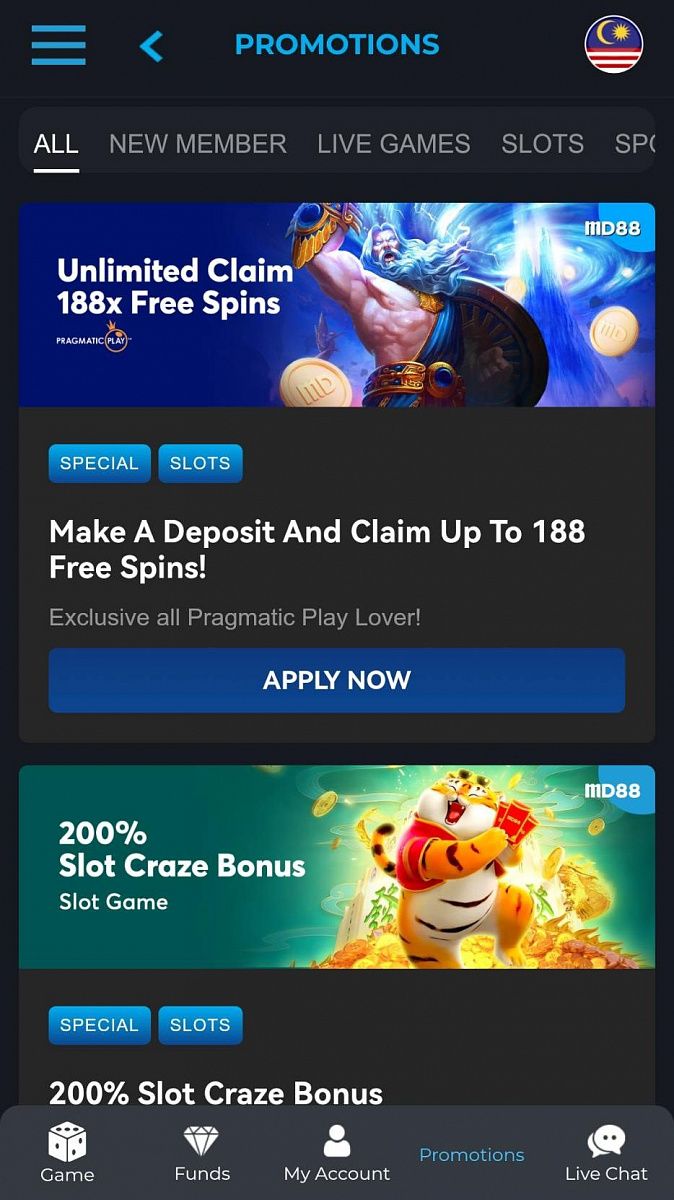Go back with the arrow icon
674x1200 pixels.
[151, 46]
